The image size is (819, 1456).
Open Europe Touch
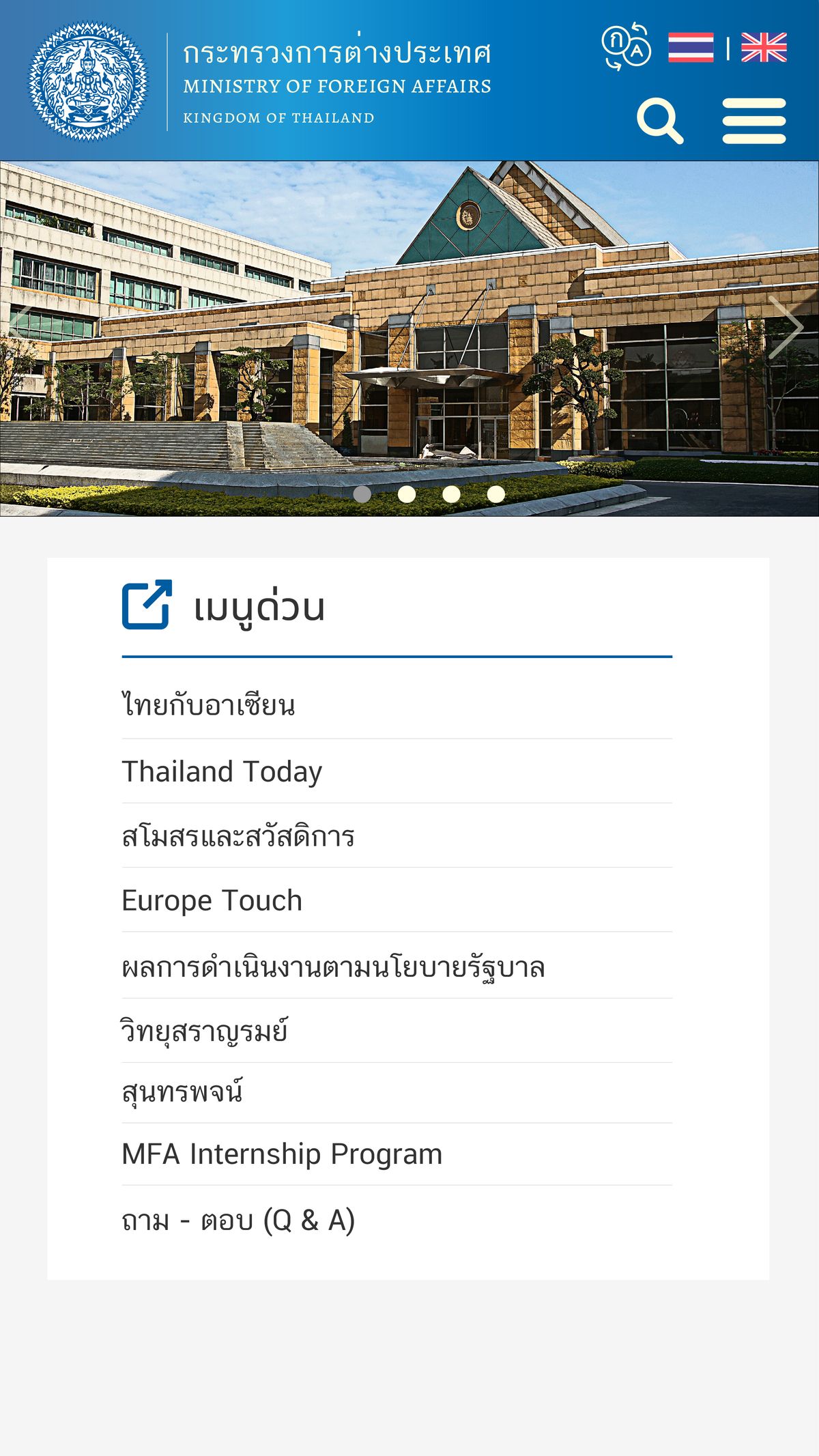[x=212, y=900]
